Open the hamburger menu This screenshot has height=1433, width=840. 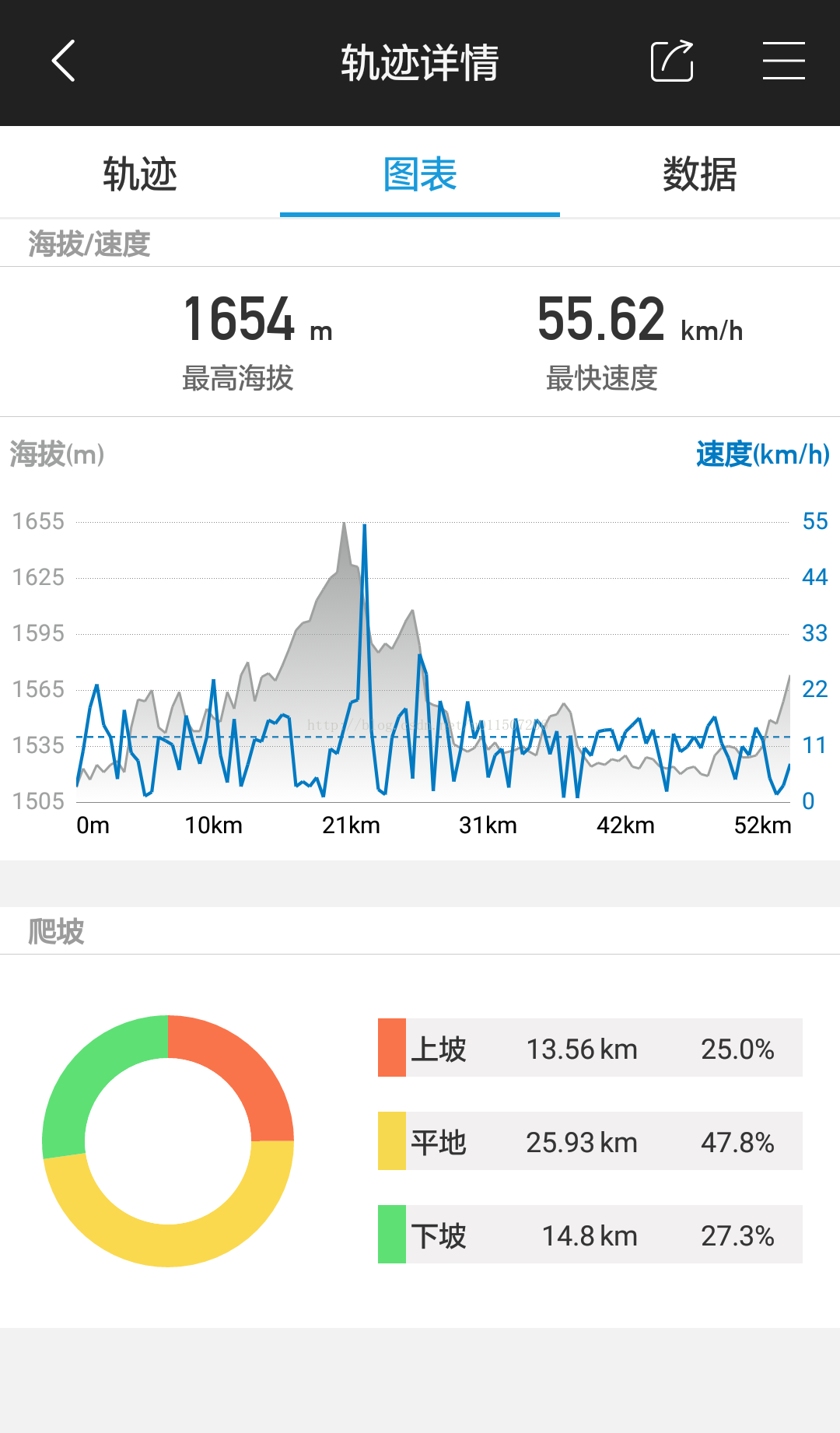click(x=783, y=61)
